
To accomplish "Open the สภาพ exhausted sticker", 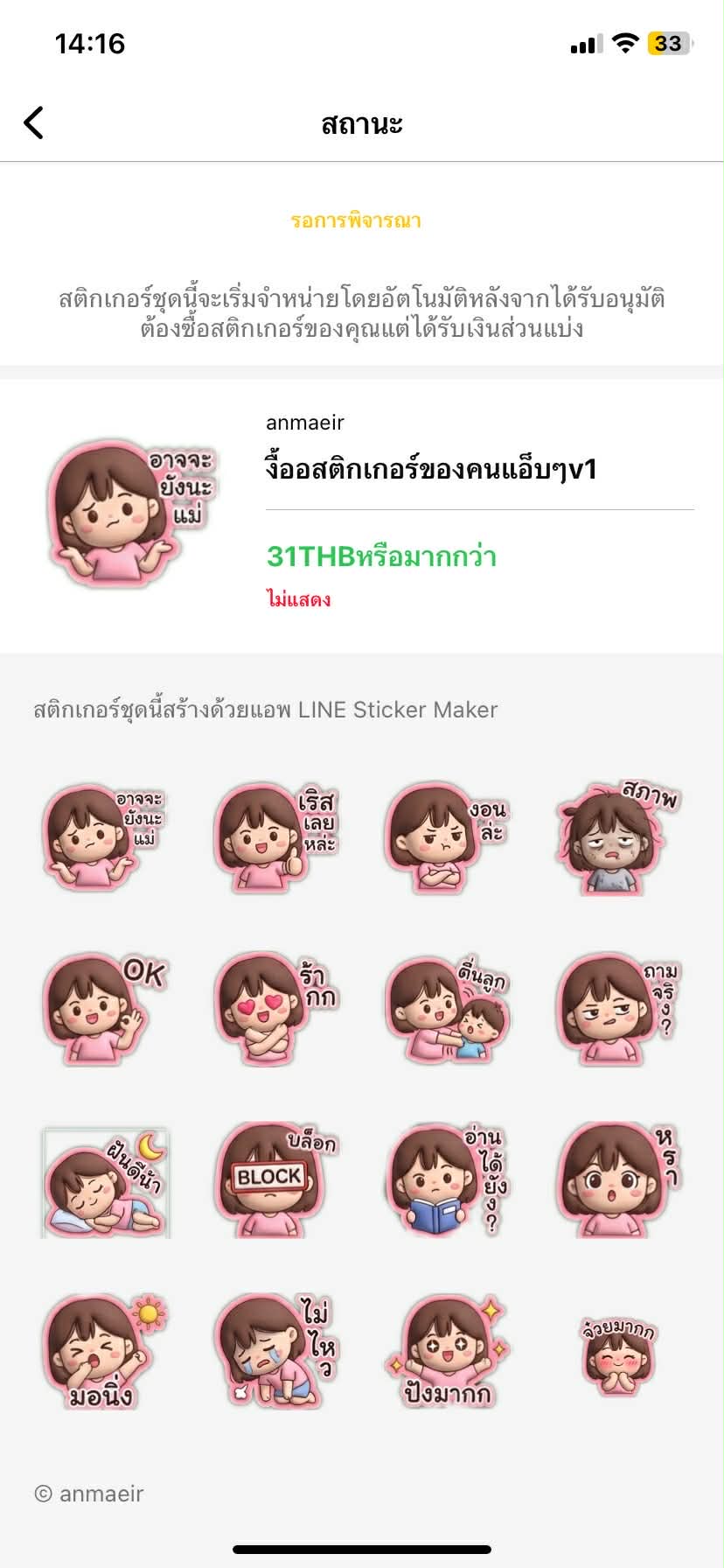I will pos(616,837).
